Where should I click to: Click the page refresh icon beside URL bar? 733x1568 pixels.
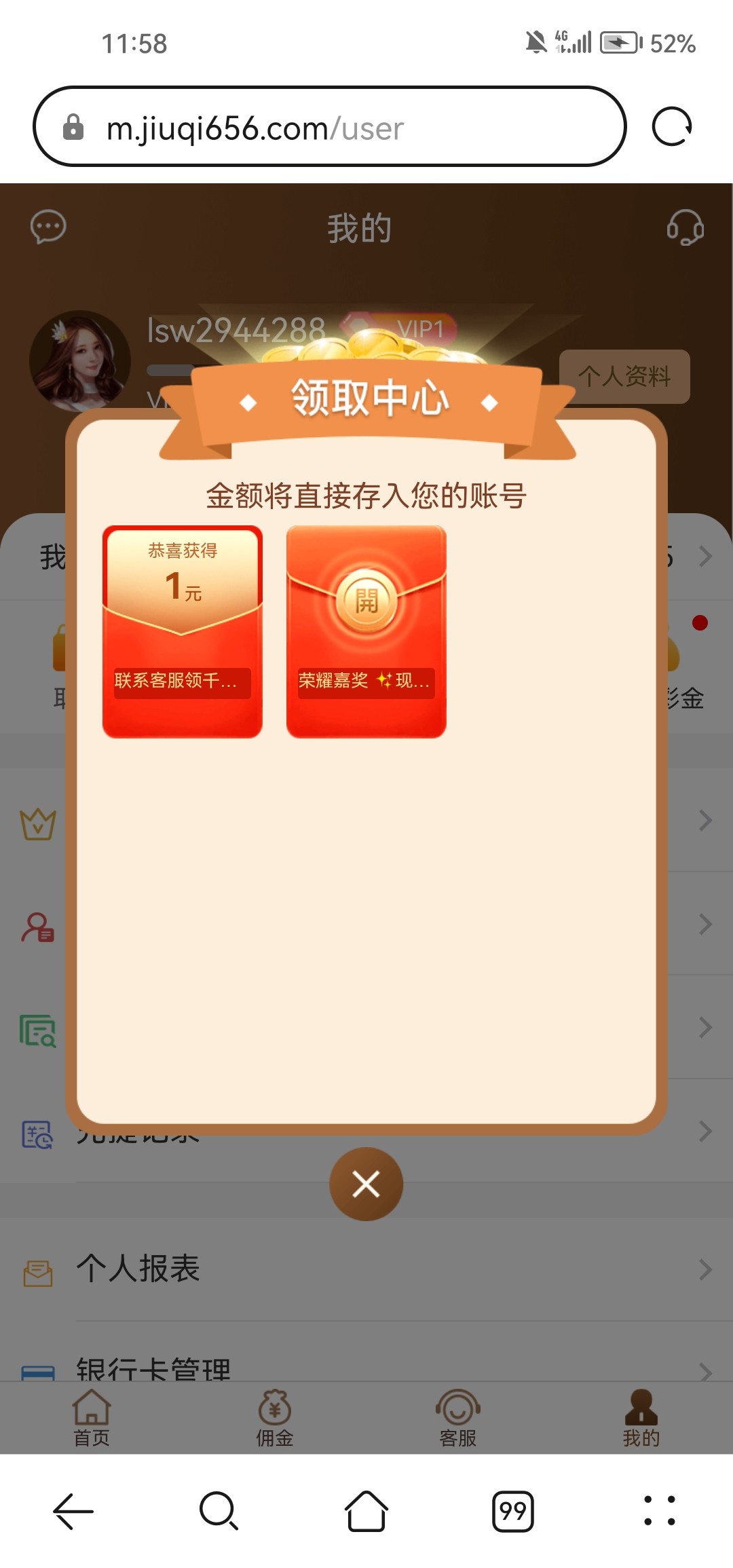tap(673, 126)
